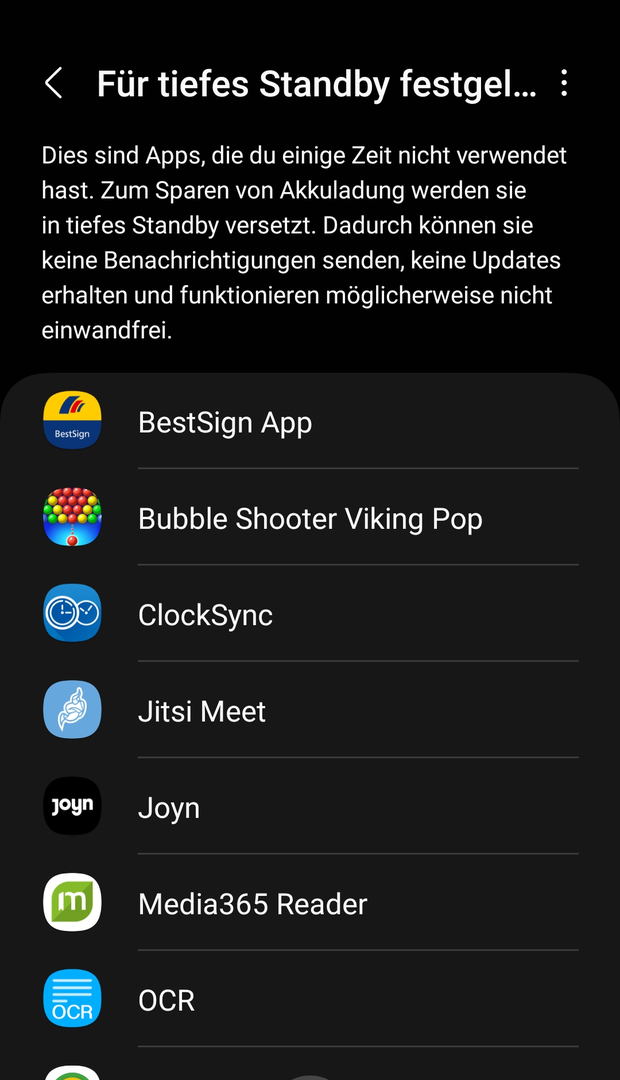Go back from the deep standby screen
Screen dimensions: 620x1080
click(54, 84)
